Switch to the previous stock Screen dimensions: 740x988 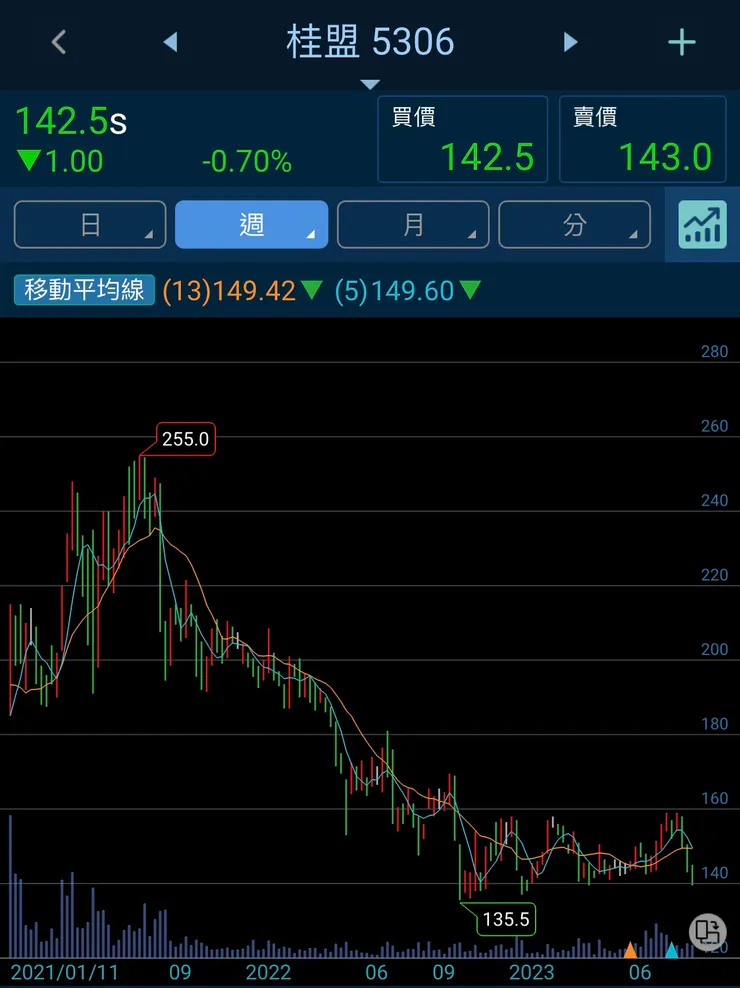[170, 42]
